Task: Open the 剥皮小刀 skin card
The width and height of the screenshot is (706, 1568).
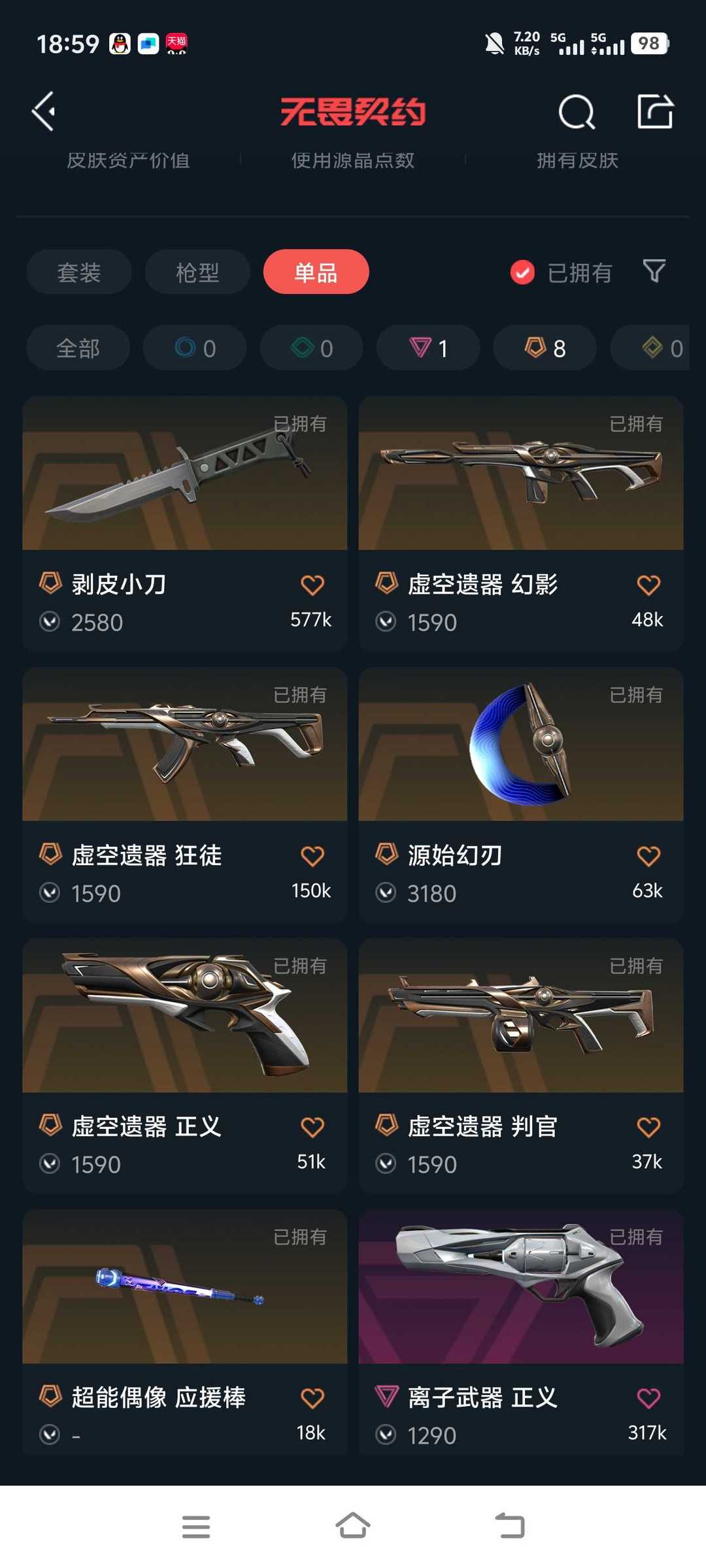Action: pyautogui.click(x=185, y=523)
